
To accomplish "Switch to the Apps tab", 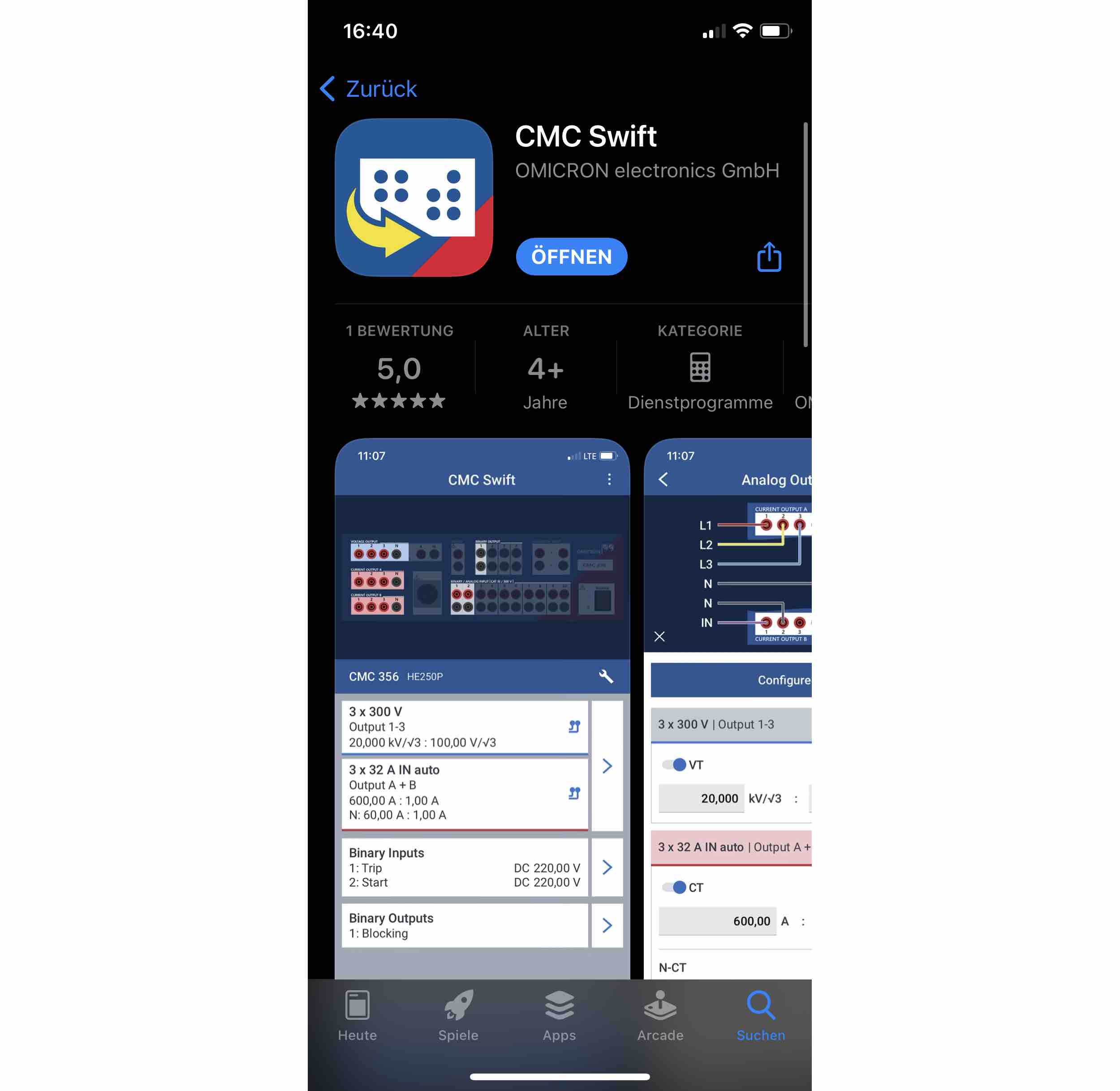I will (x=559, y=1016).
